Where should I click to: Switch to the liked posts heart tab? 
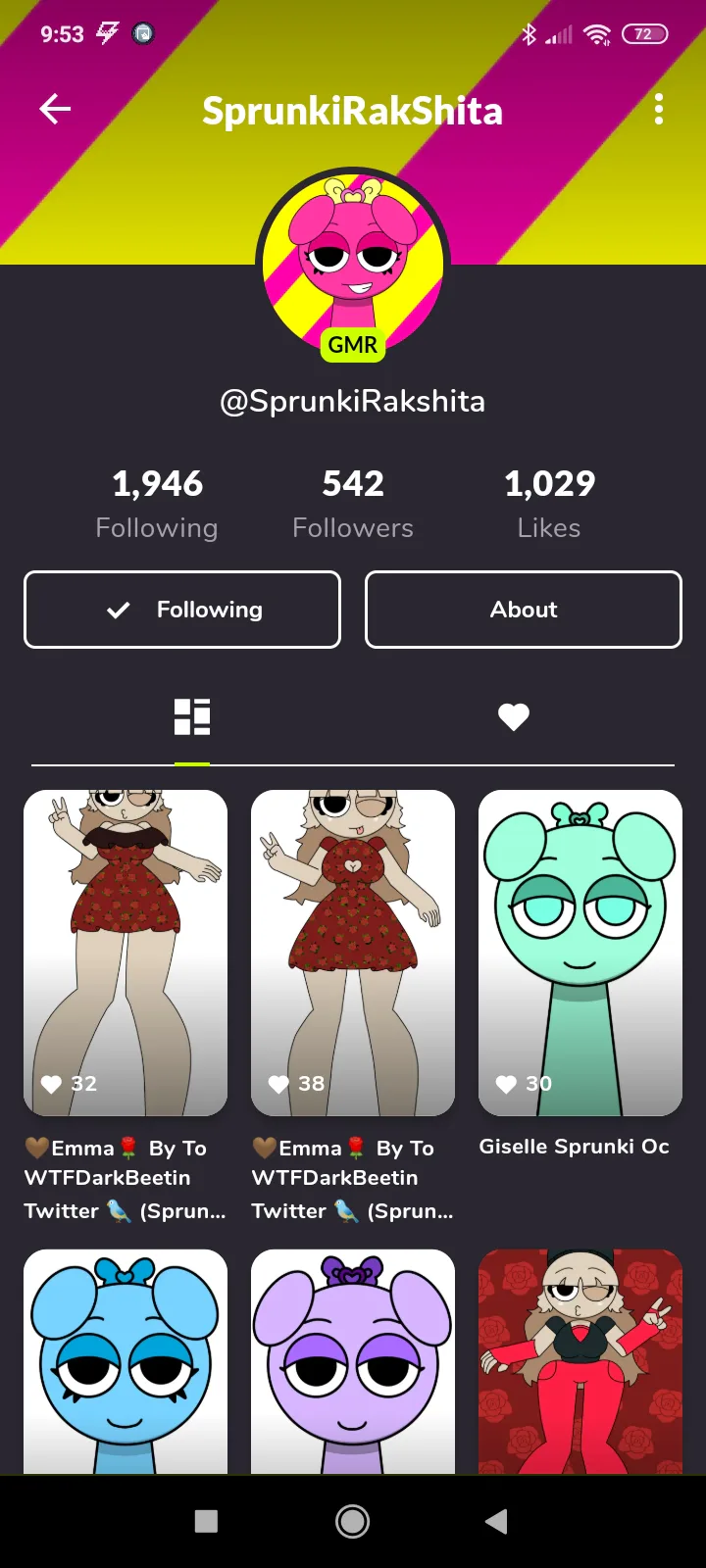coord(514,716)
